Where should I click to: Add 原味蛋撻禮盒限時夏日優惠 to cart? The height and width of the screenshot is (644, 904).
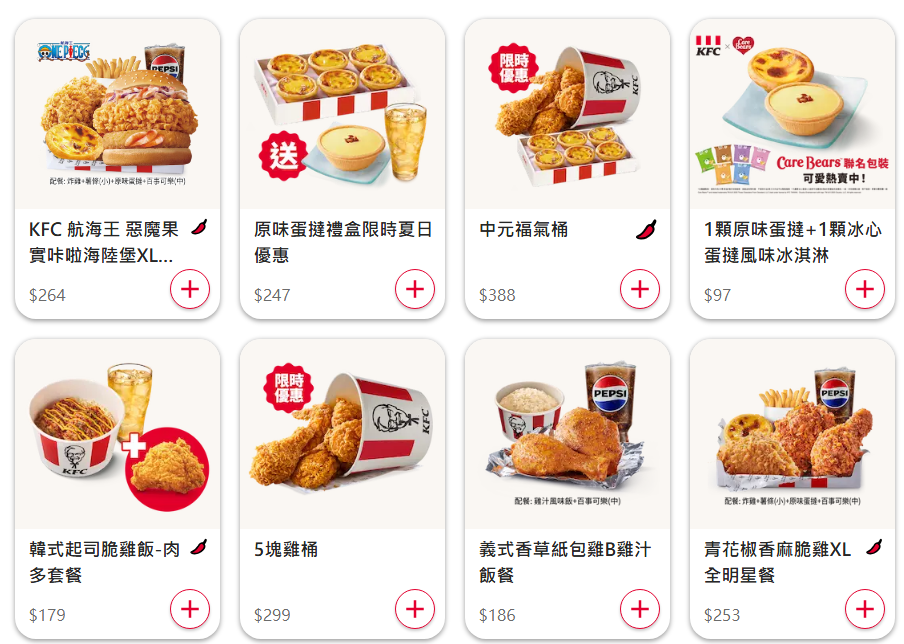(415, 290)
